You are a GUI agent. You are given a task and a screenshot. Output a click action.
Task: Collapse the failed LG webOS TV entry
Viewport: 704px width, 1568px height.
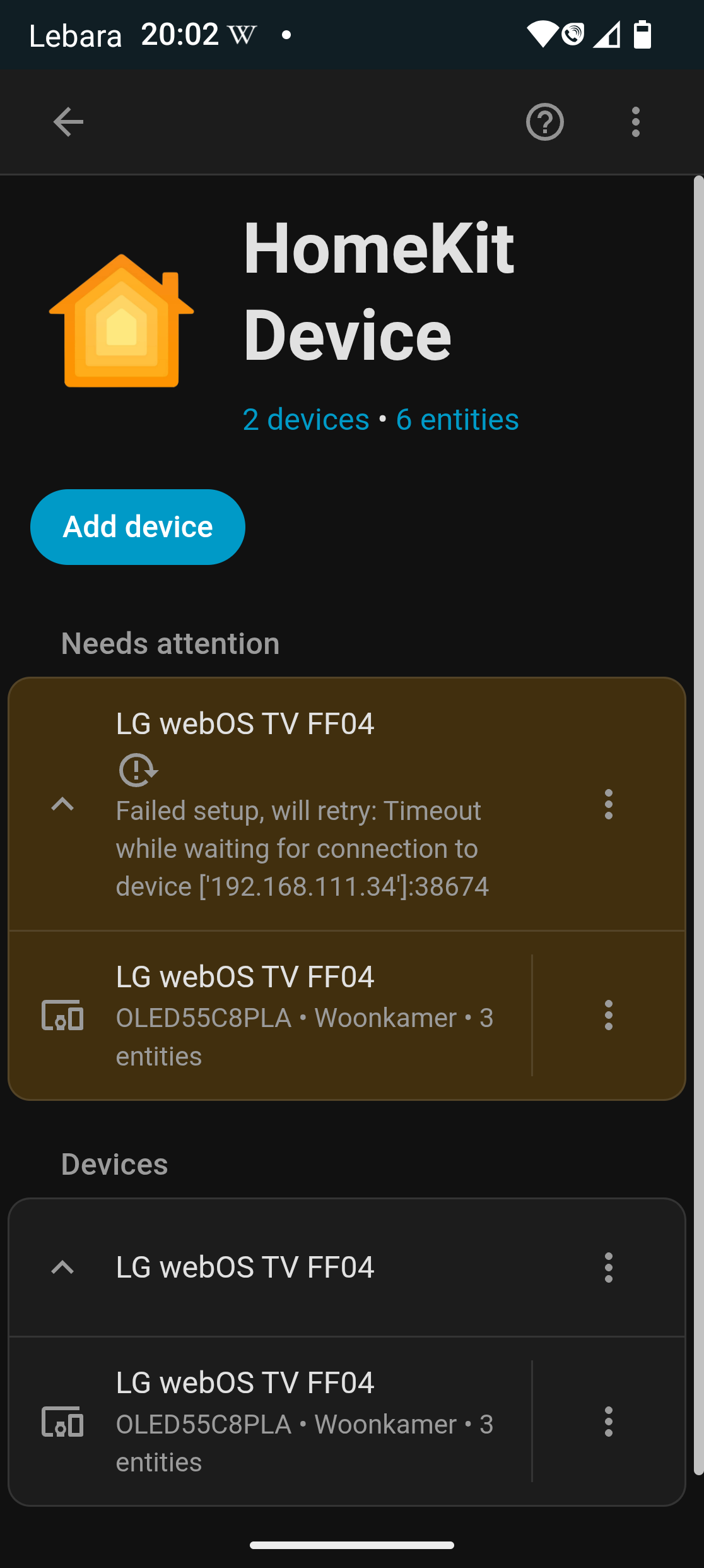coord(62,804)
